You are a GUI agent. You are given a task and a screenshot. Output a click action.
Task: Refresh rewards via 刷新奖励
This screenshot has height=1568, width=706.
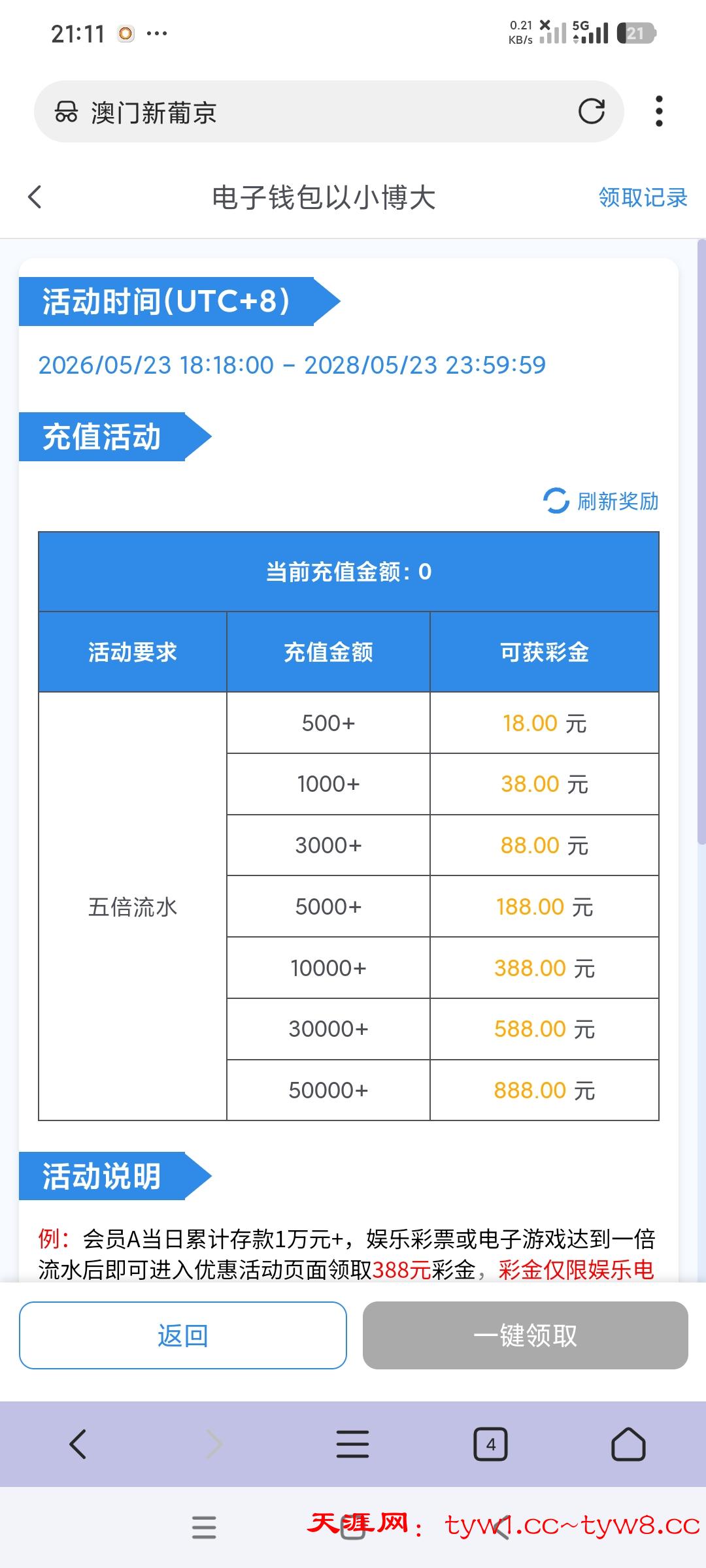(x=601, y=501)
